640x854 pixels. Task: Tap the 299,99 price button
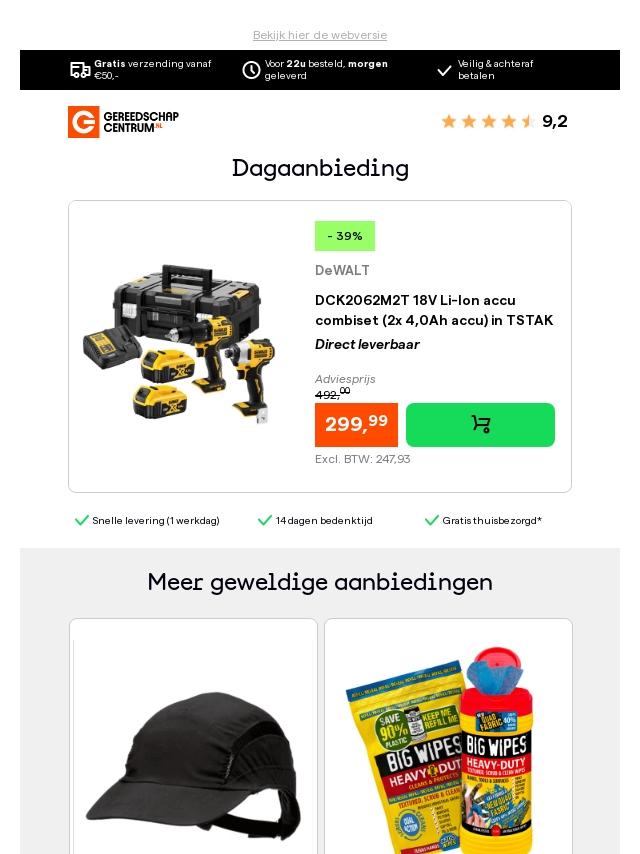tap(356, 425)
